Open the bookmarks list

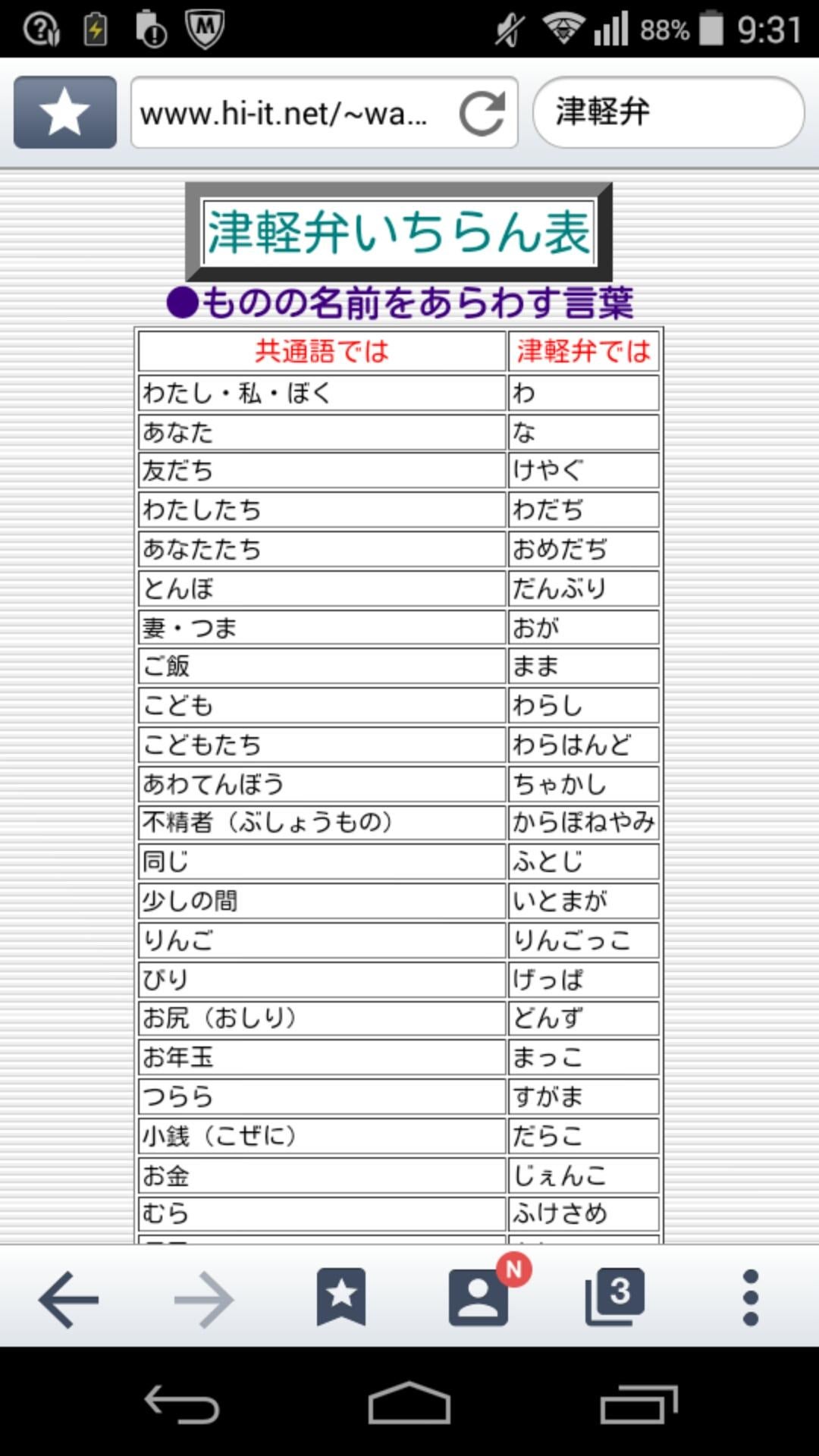(341, 1298)
